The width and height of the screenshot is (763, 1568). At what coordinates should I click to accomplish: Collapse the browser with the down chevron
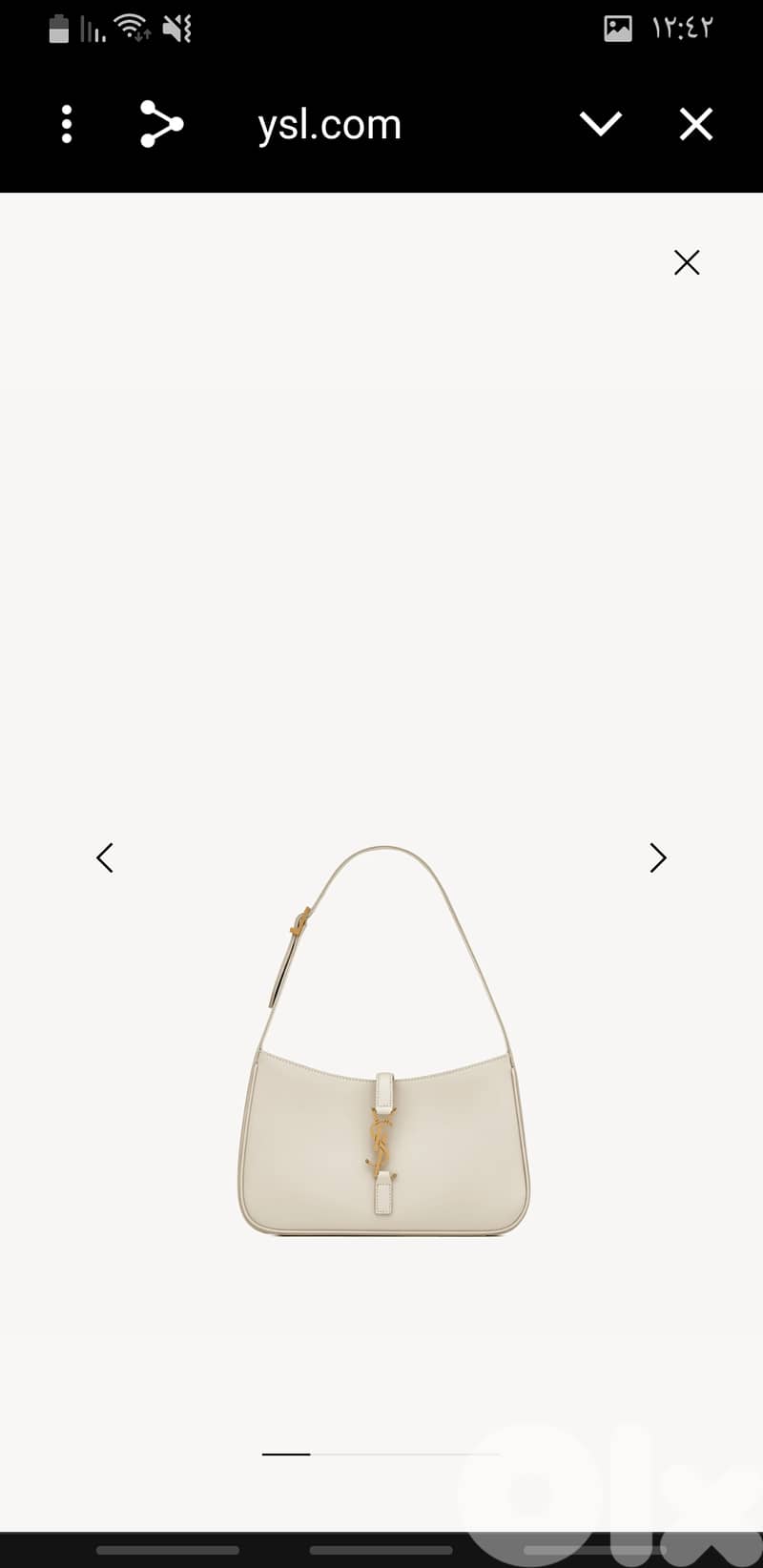click(601, 124)
